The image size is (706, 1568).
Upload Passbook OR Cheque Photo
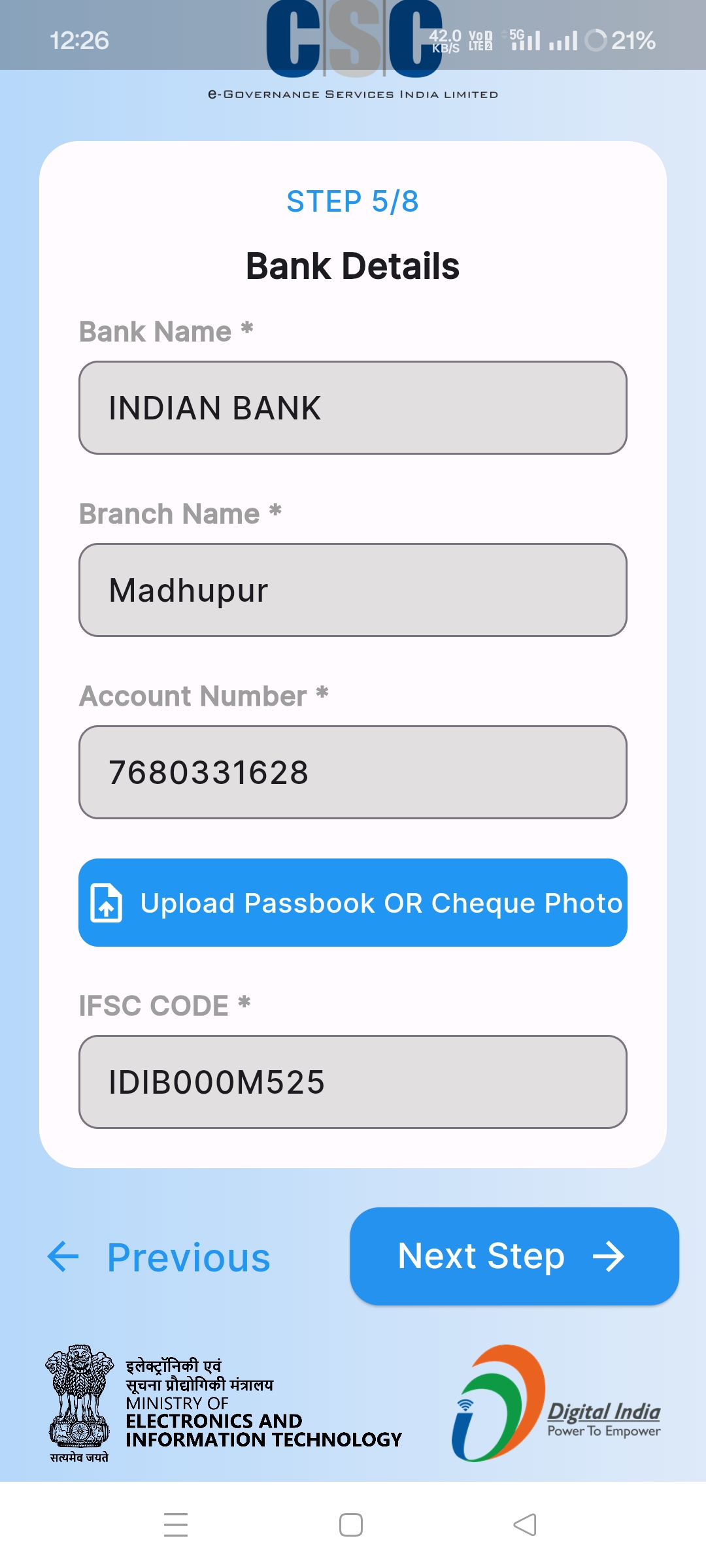[353, 903]
